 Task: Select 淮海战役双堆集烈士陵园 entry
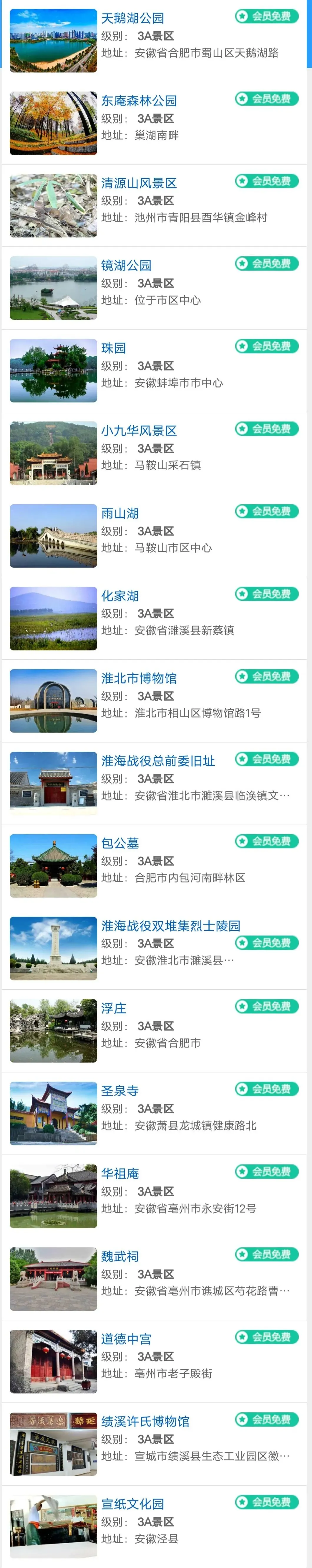[x=171, y=926]
